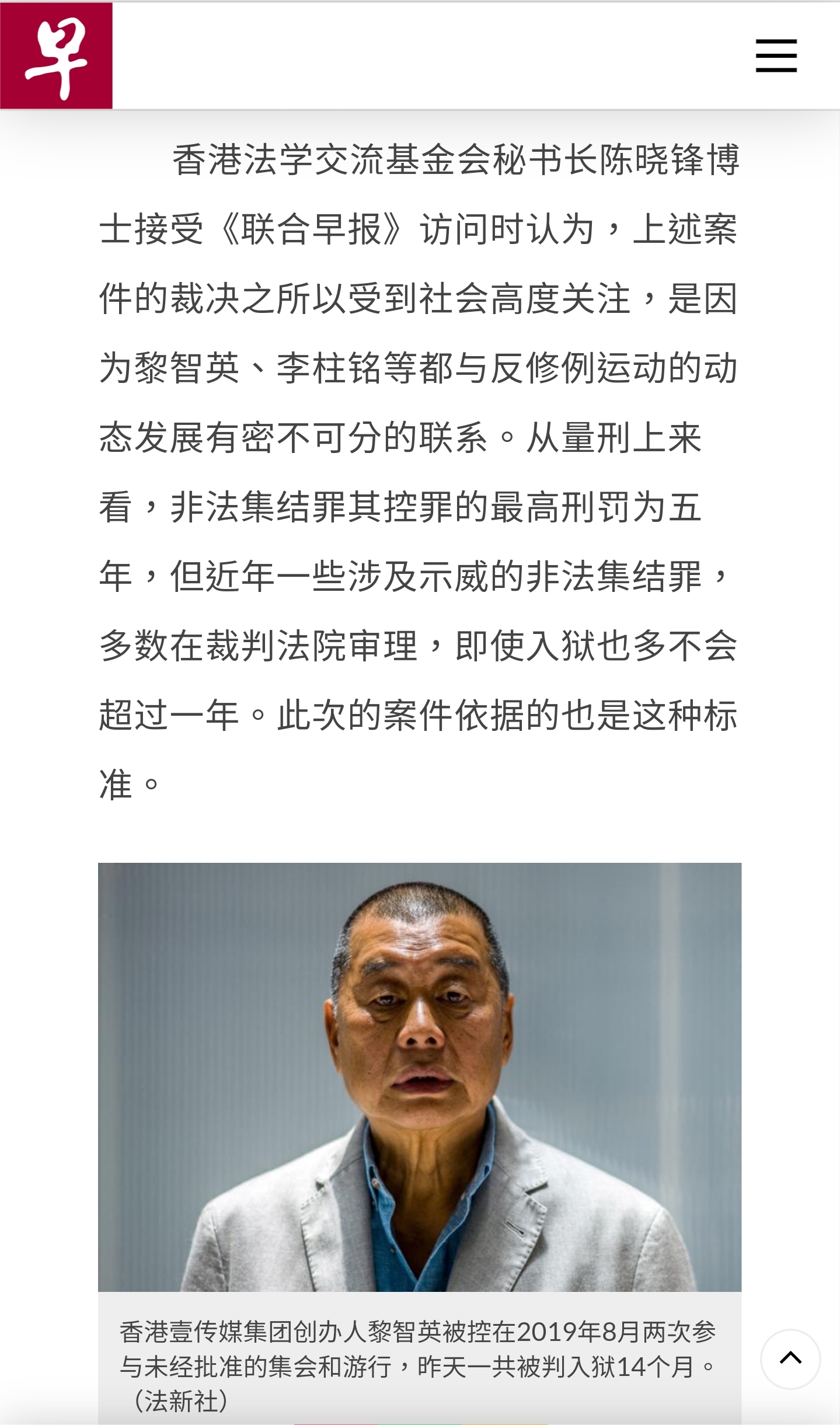Tap the back-to-top arrow button
This screenshot has height=1425, width=840.
[790, 1358]
